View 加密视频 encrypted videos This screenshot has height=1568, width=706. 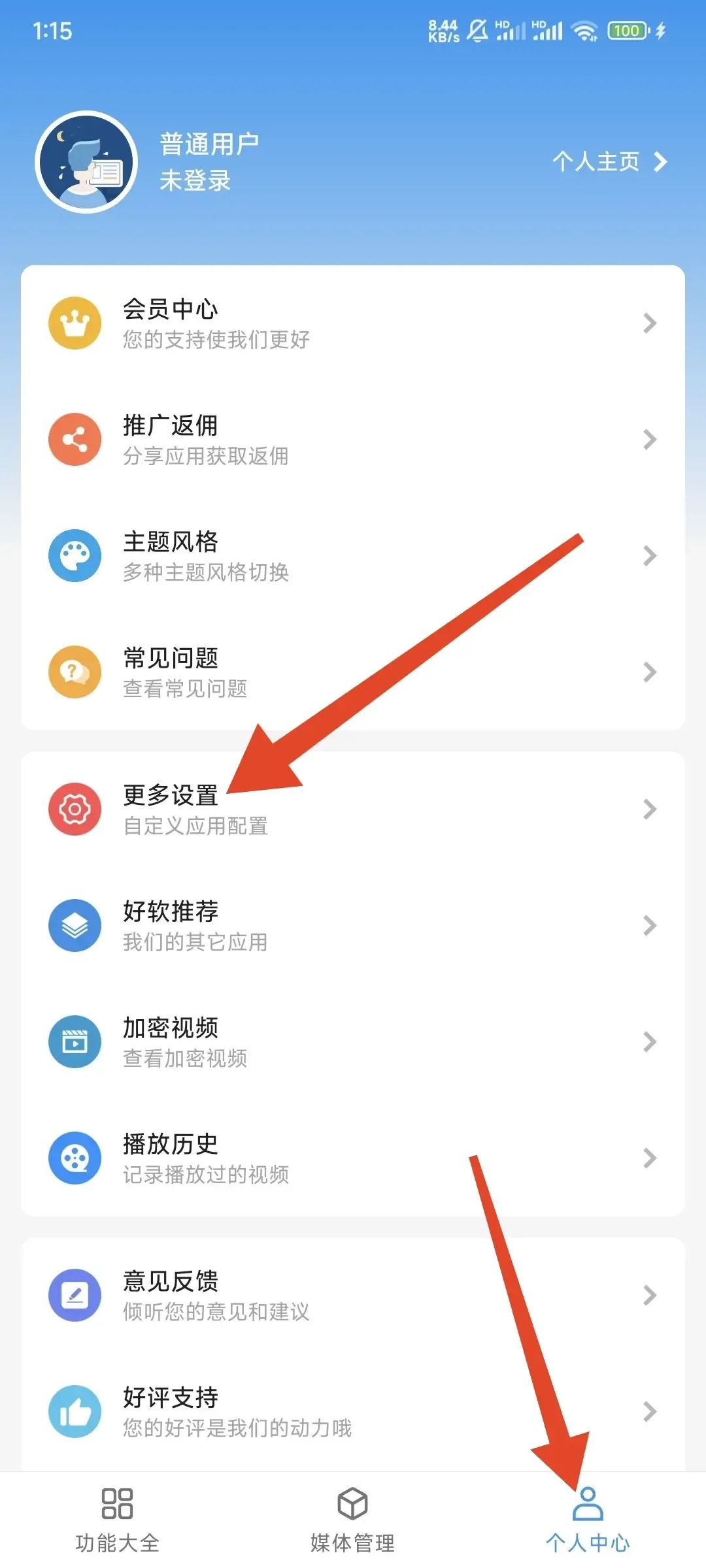pyautogui.click(x=353, y=1042)
